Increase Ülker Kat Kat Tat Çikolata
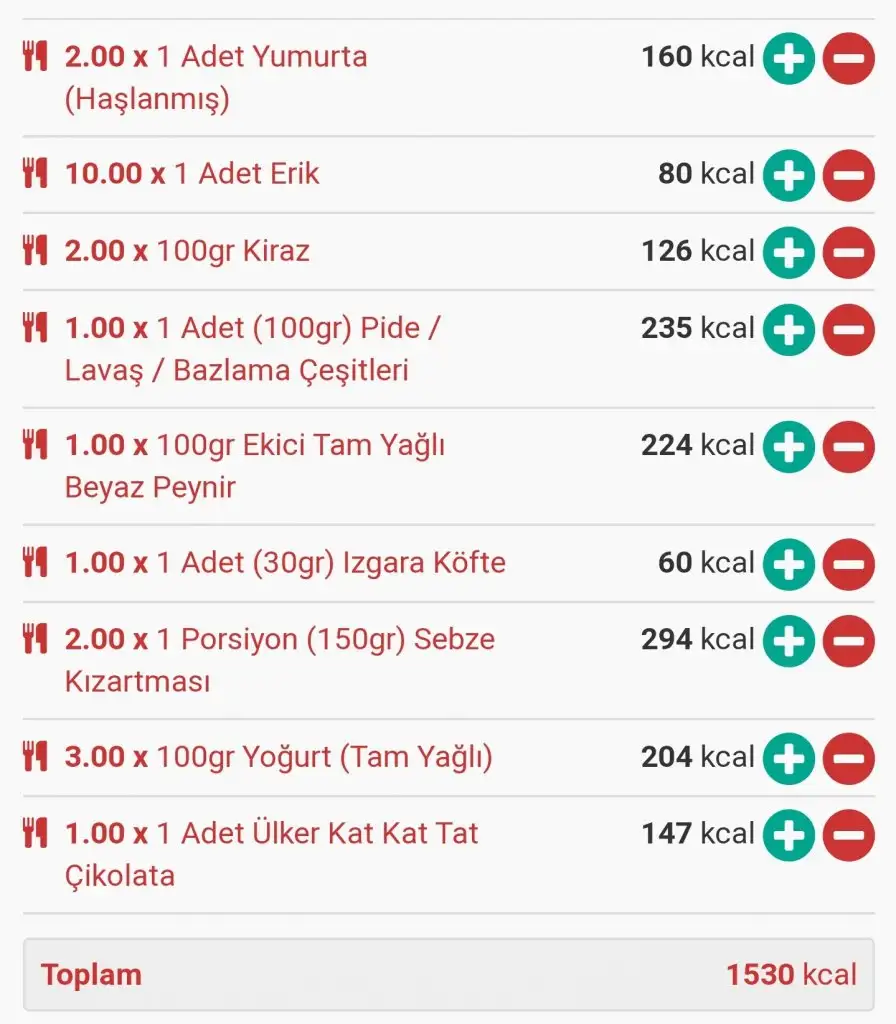Viewport: 896px width, 1024px height. (x=789, y=835)
